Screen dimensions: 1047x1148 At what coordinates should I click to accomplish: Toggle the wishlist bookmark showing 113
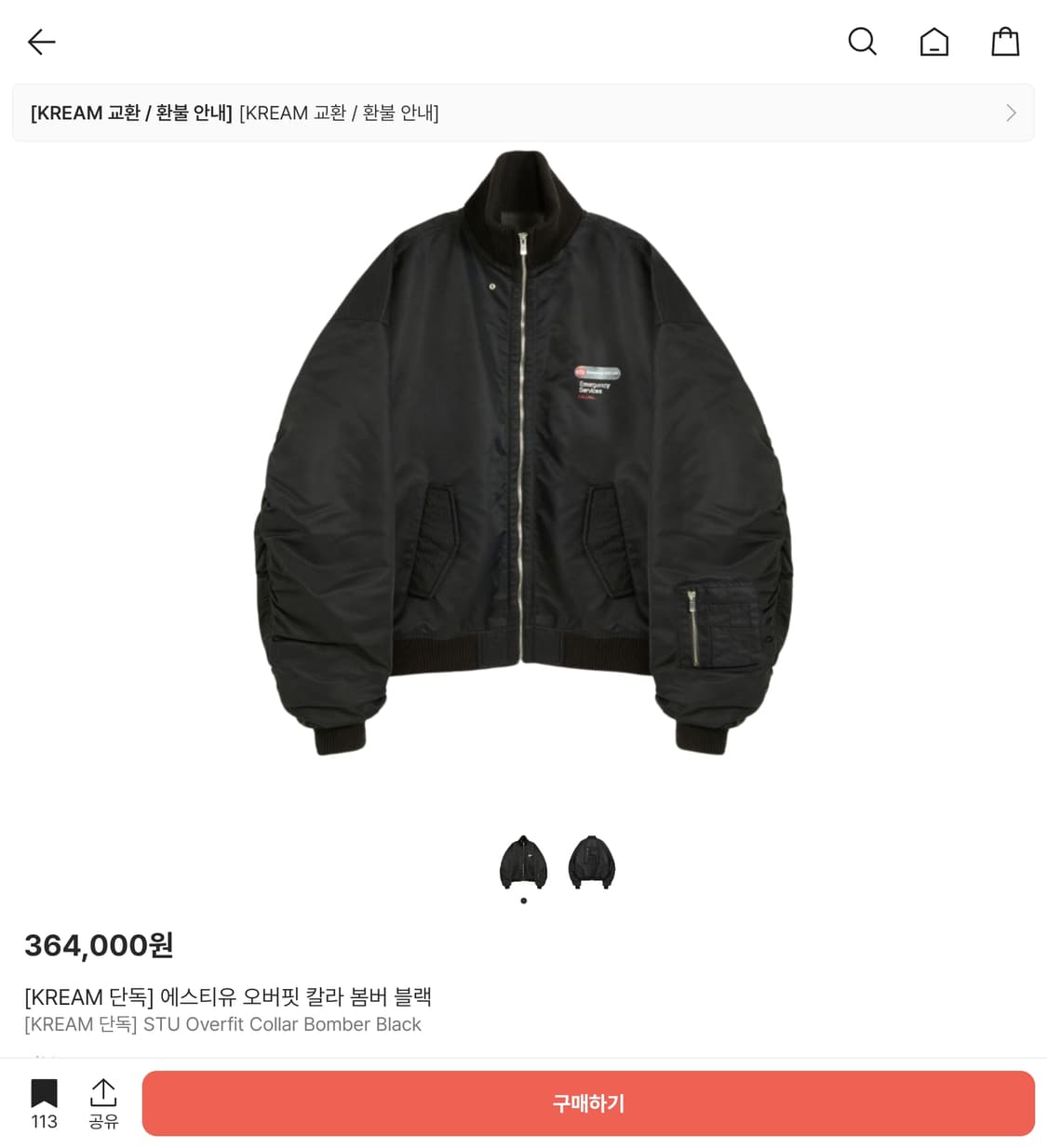pos(43,1103)
